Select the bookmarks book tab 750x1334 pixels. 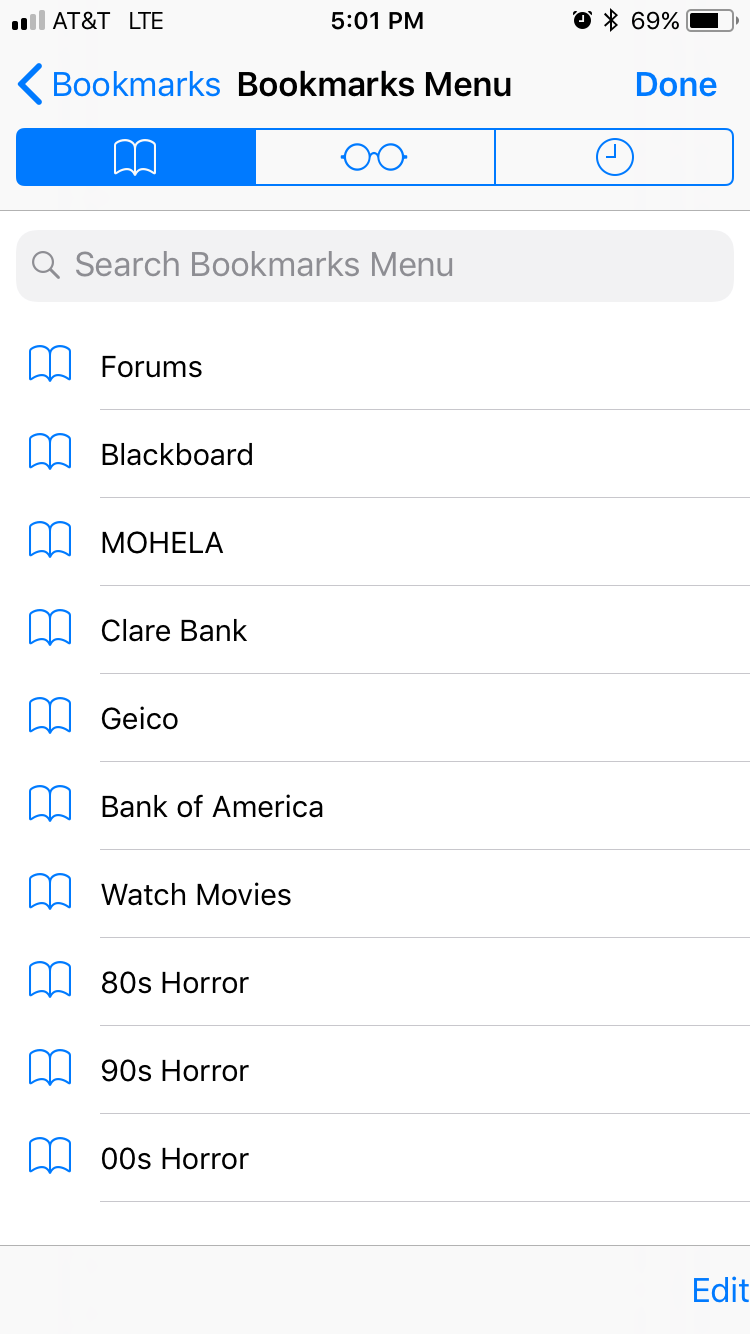pos(136,157)
